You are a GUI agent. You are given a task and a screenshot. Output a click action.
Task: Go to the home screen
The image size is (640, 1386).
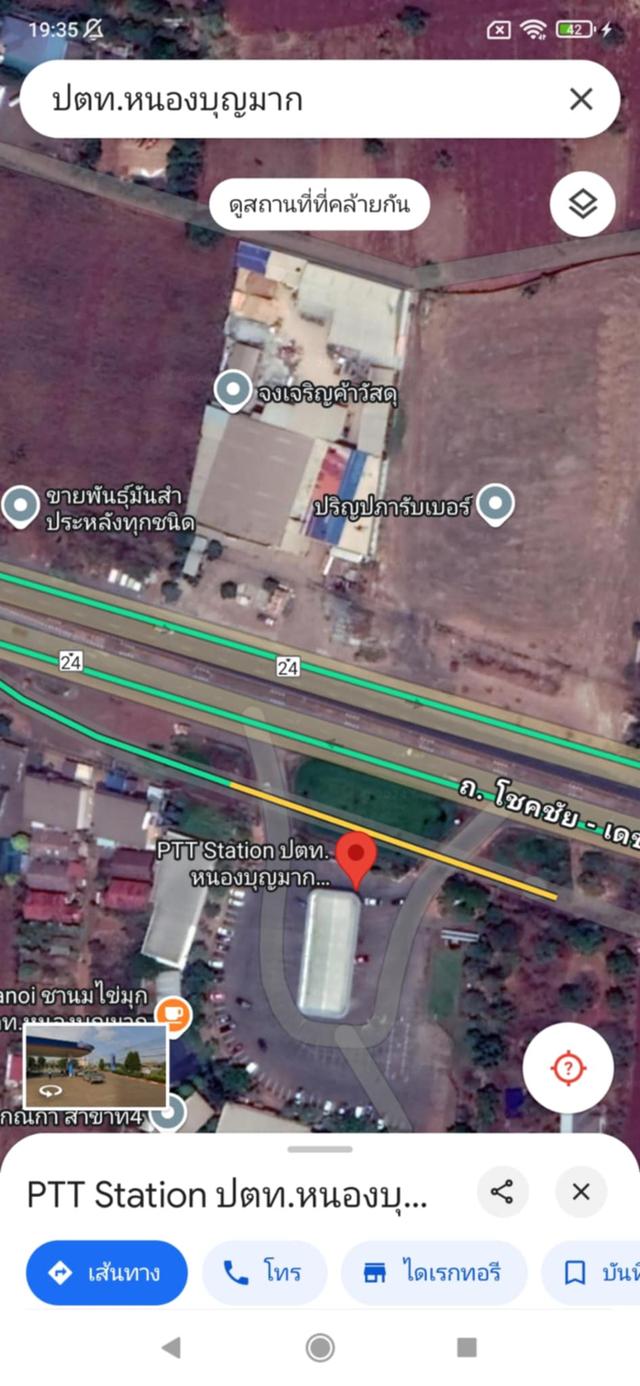point(320,1348)
